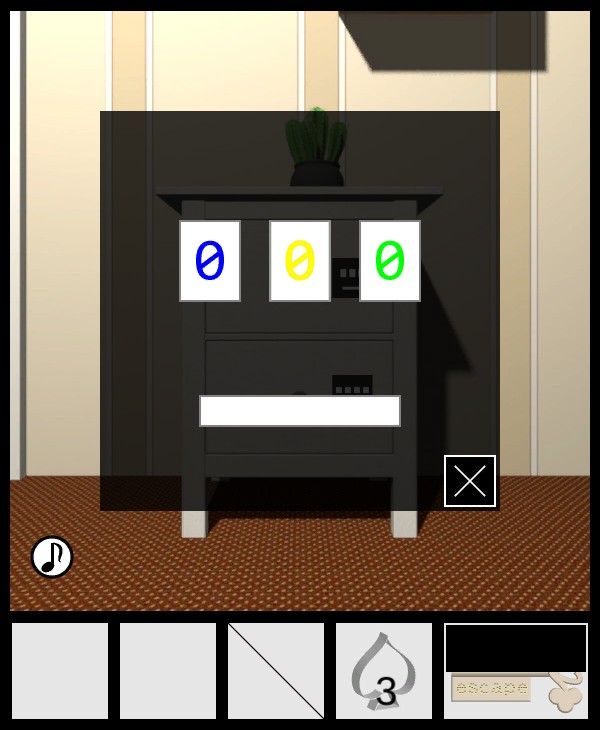Screen dimensions: 600x730
Task: Tap the white confirm bar below digits
Action: click(300, 411)
